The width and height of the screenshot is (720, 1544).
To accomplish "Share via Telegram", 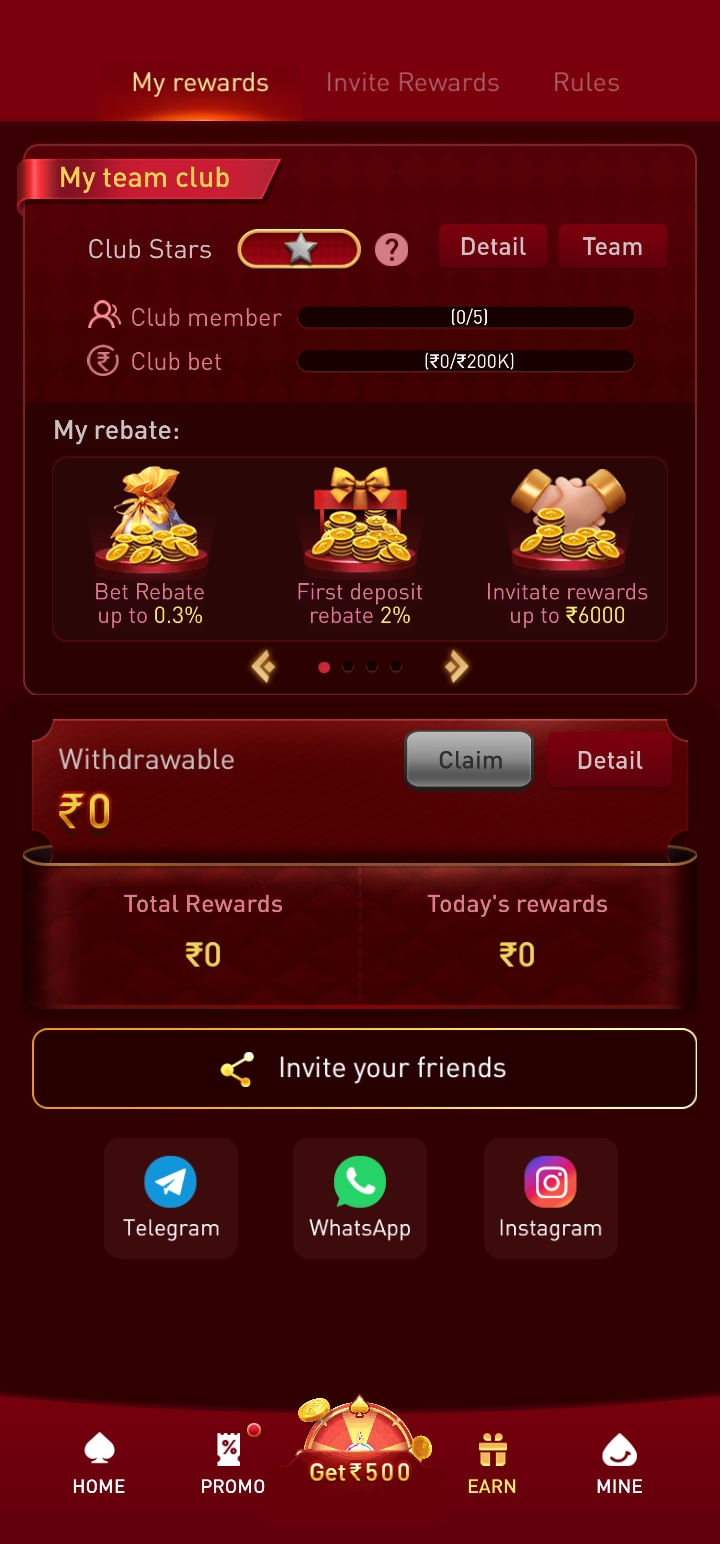I will [x=171, y=1198].
